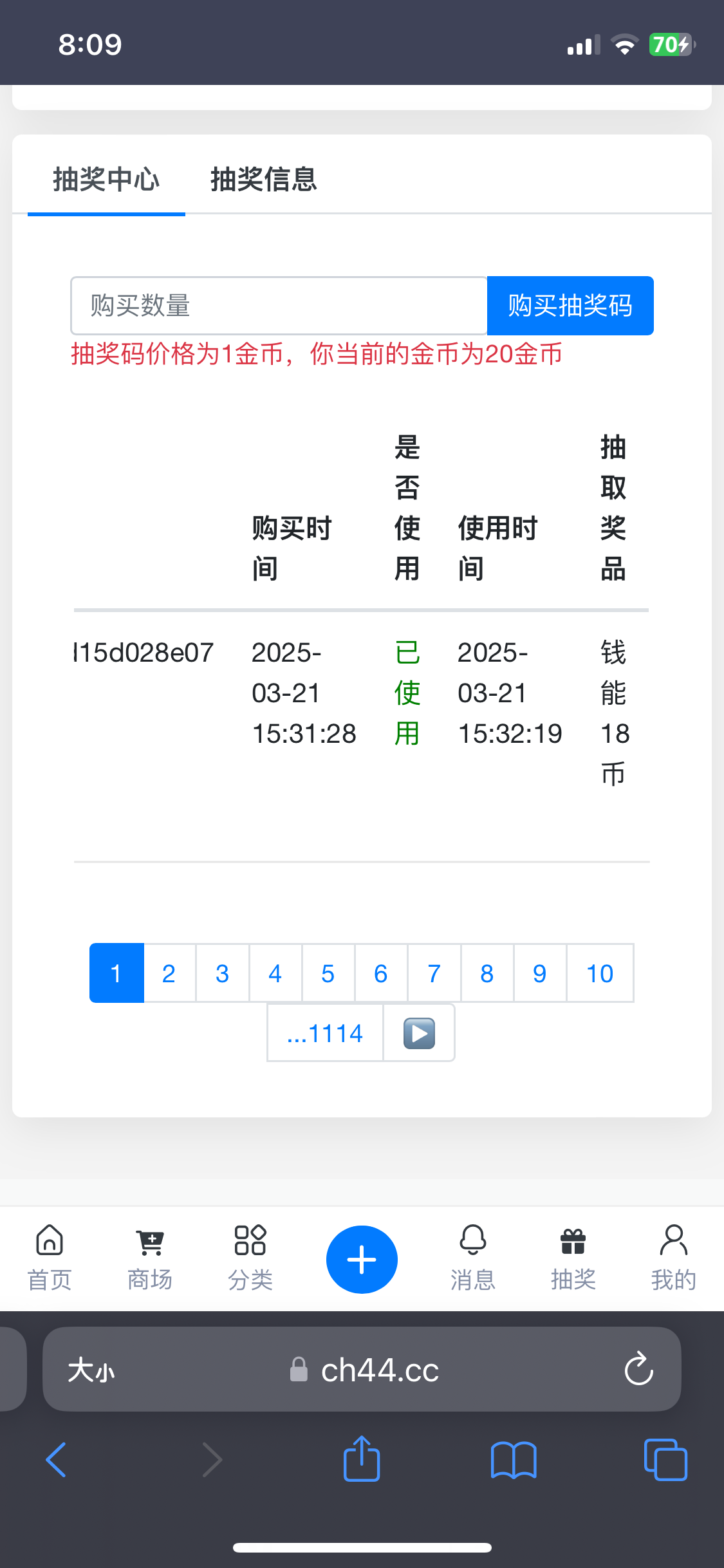Screen dimensions: 724x1568
Task: Open the 商场 shop tab
Action: 150,1258
